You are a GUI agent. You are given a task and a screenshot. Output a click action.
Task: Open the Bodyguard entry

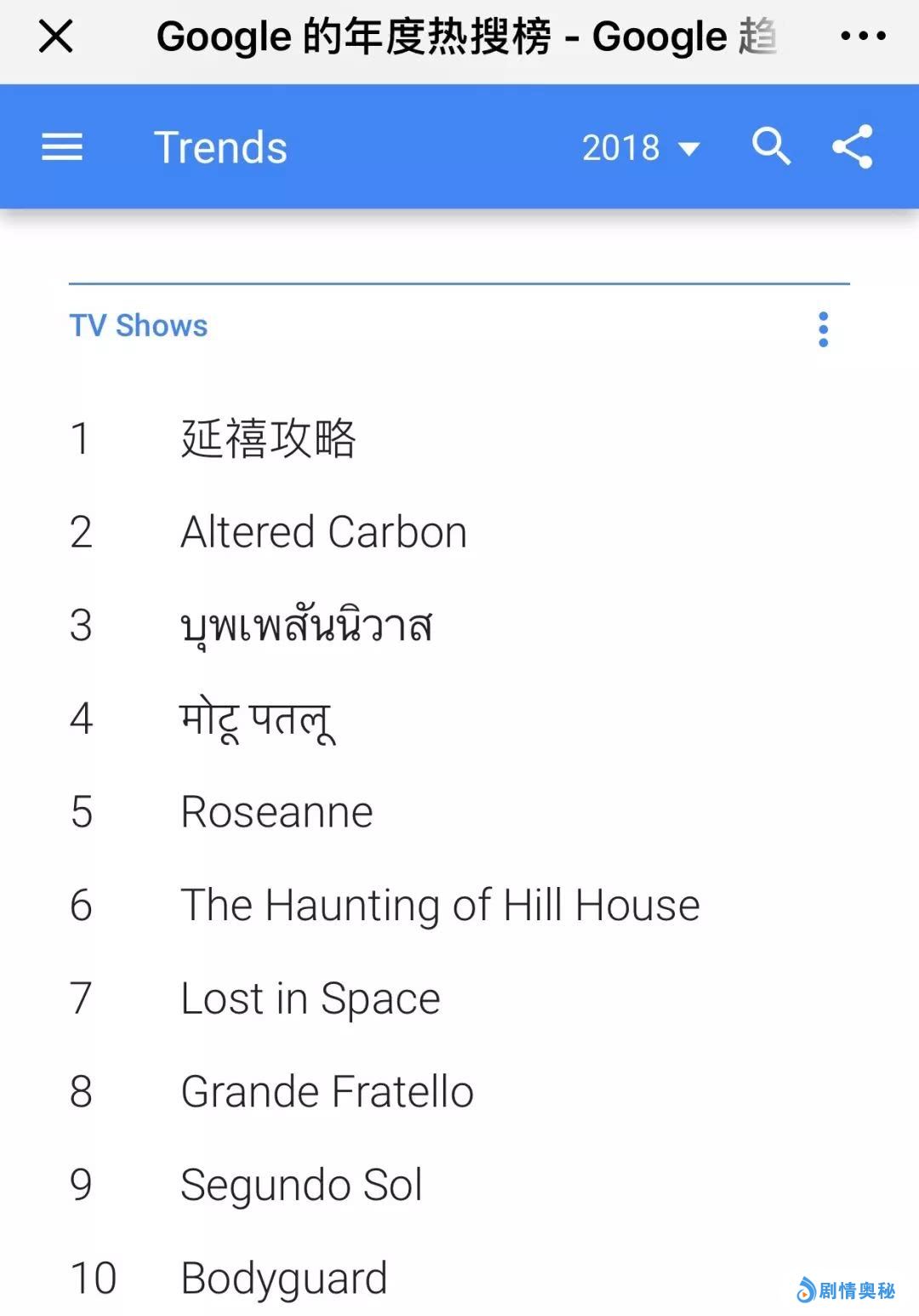[x=284, y=1279]
